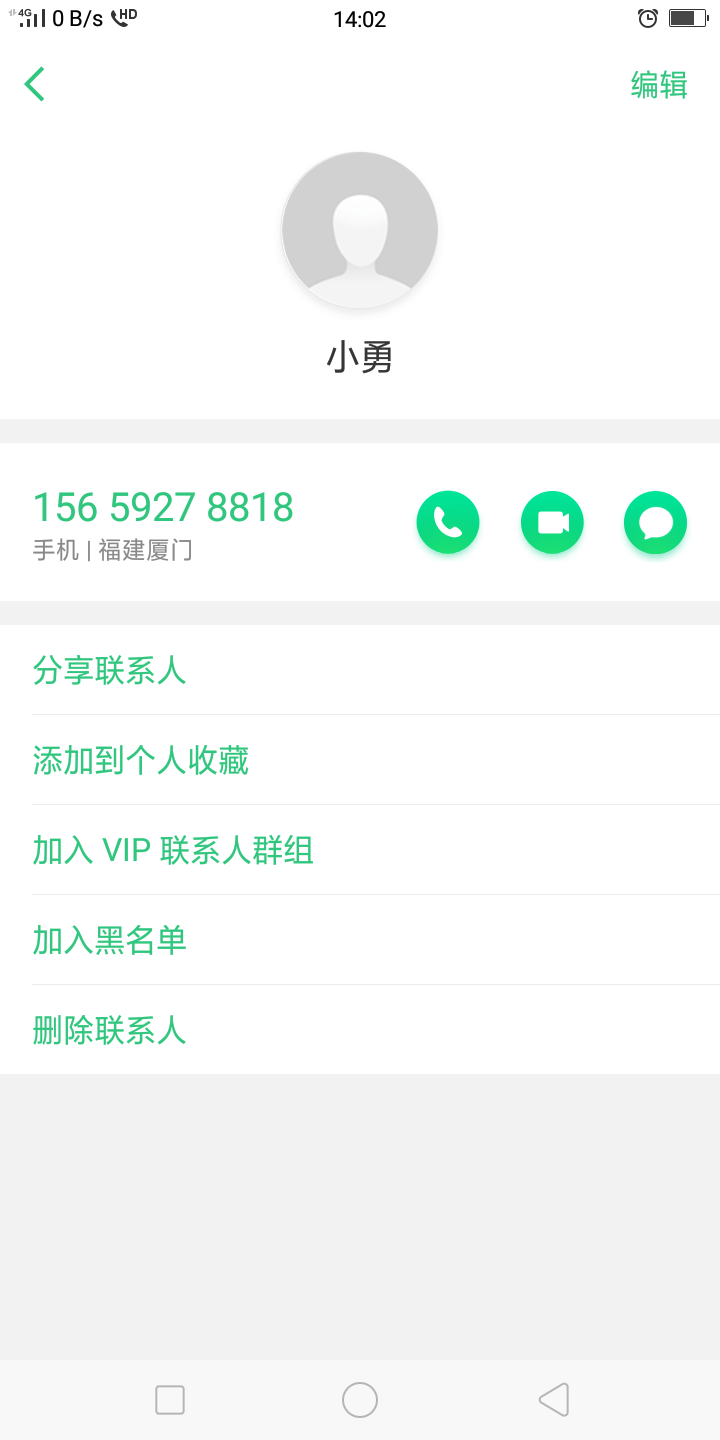This screenshot has width=720, height=1440.
Task: Call 小勇 with the phone icon
Action: click(x=448, y=522)
